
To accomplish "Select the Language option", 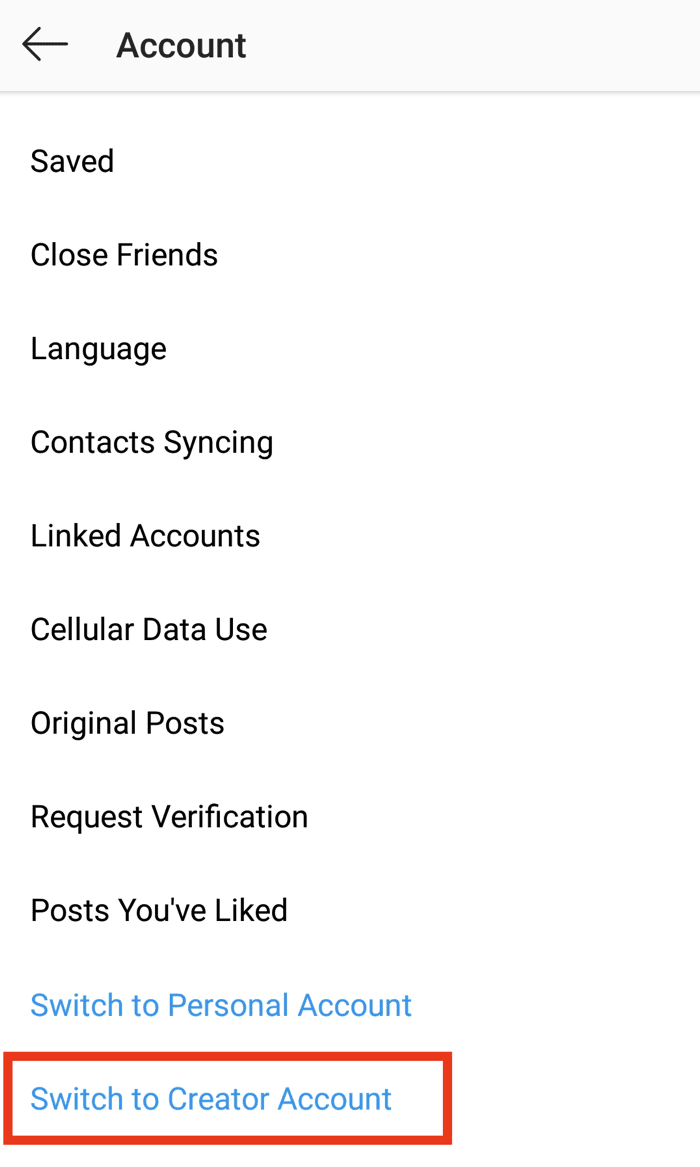I will click(98, 349).
